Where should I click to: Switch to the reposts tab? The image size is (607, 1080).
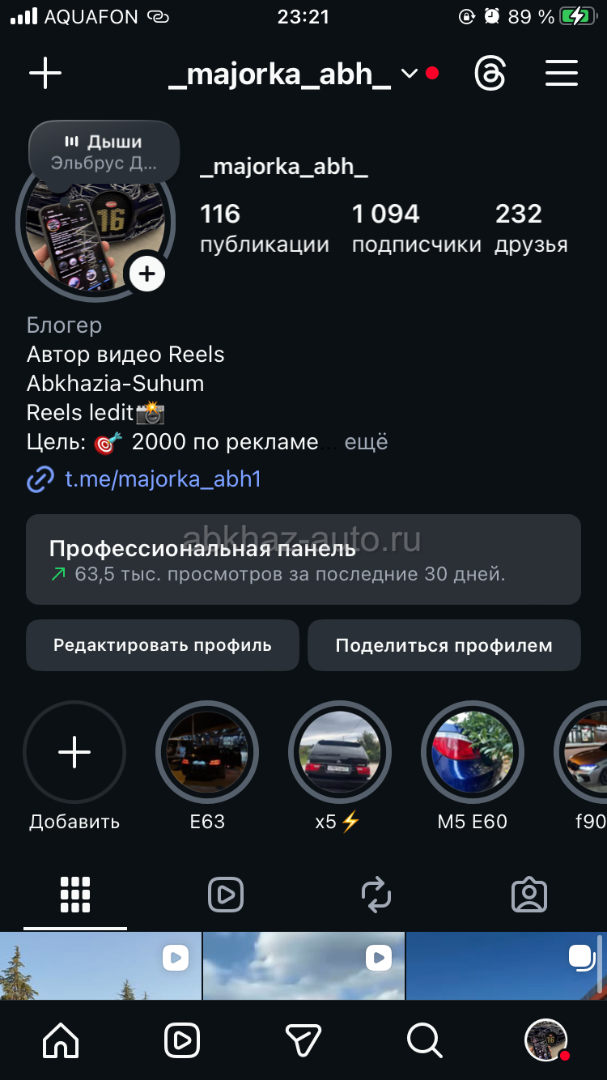(376, 895)
